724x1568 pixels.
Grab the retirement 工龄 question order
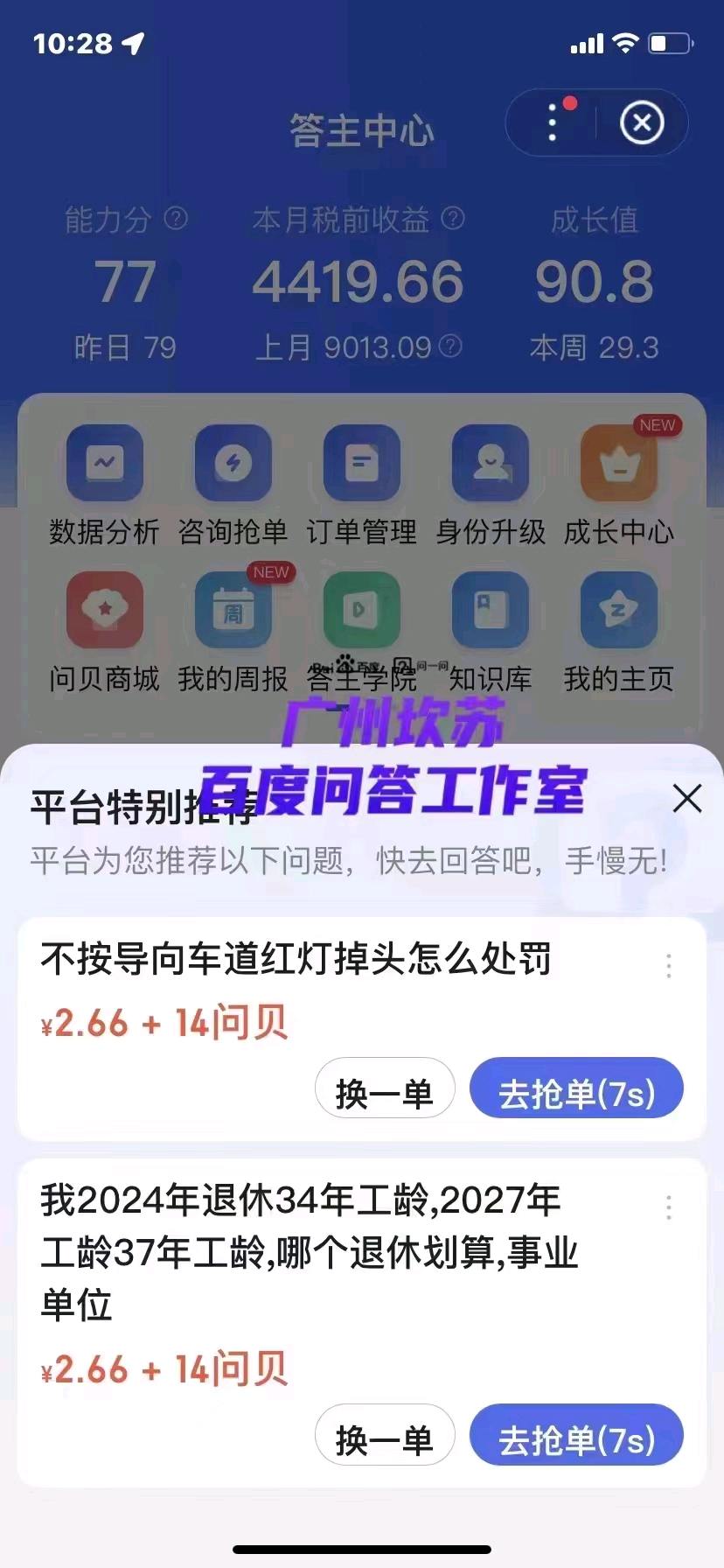point(576,1439)
